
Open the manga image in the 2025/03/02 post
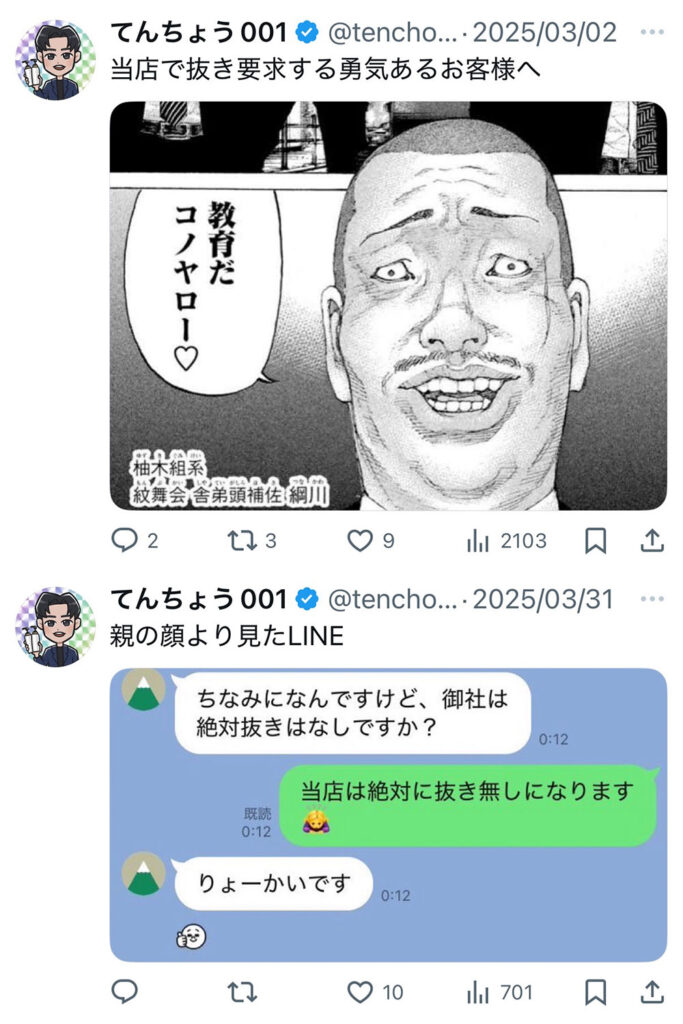tap(388, 305)
